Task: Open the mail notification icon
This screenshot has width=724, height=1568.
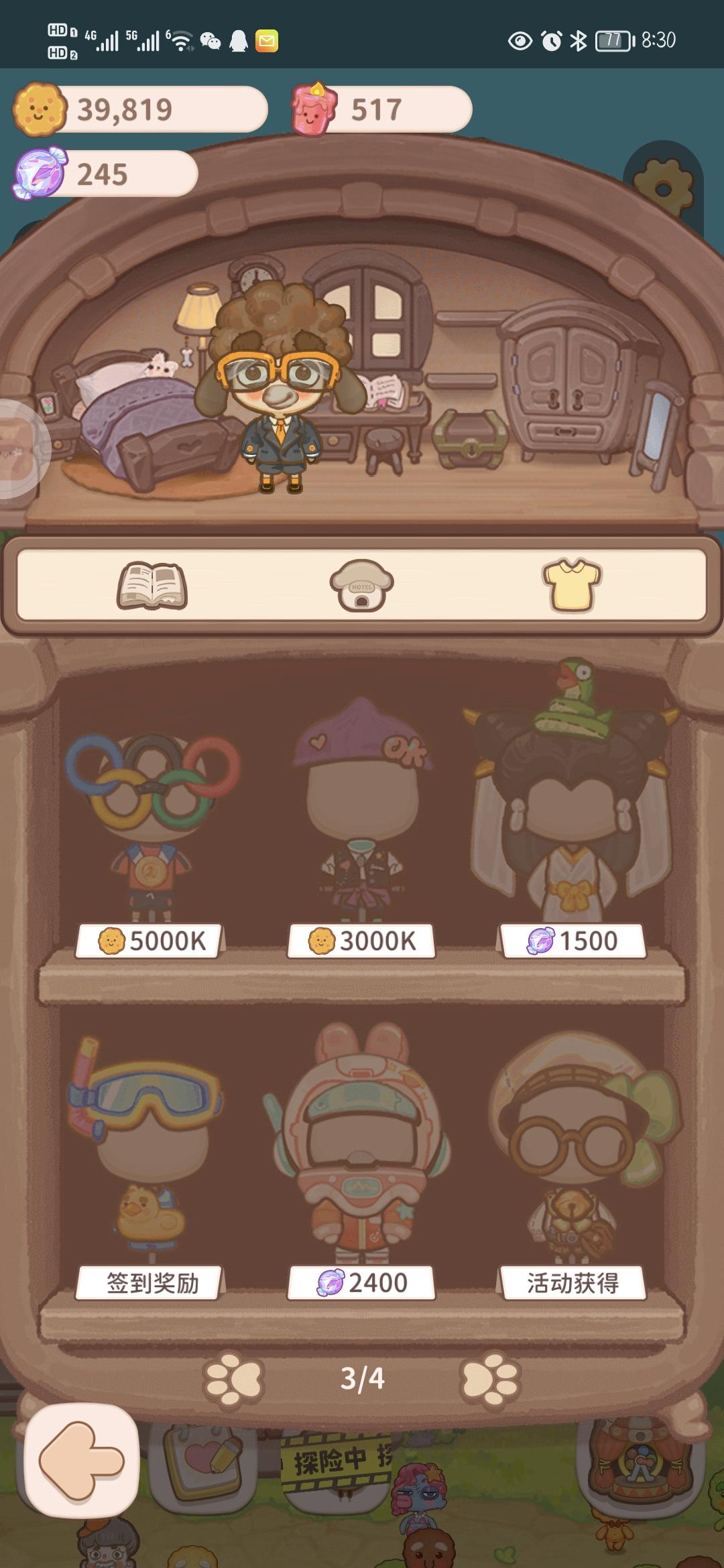Action: [267, 40]
